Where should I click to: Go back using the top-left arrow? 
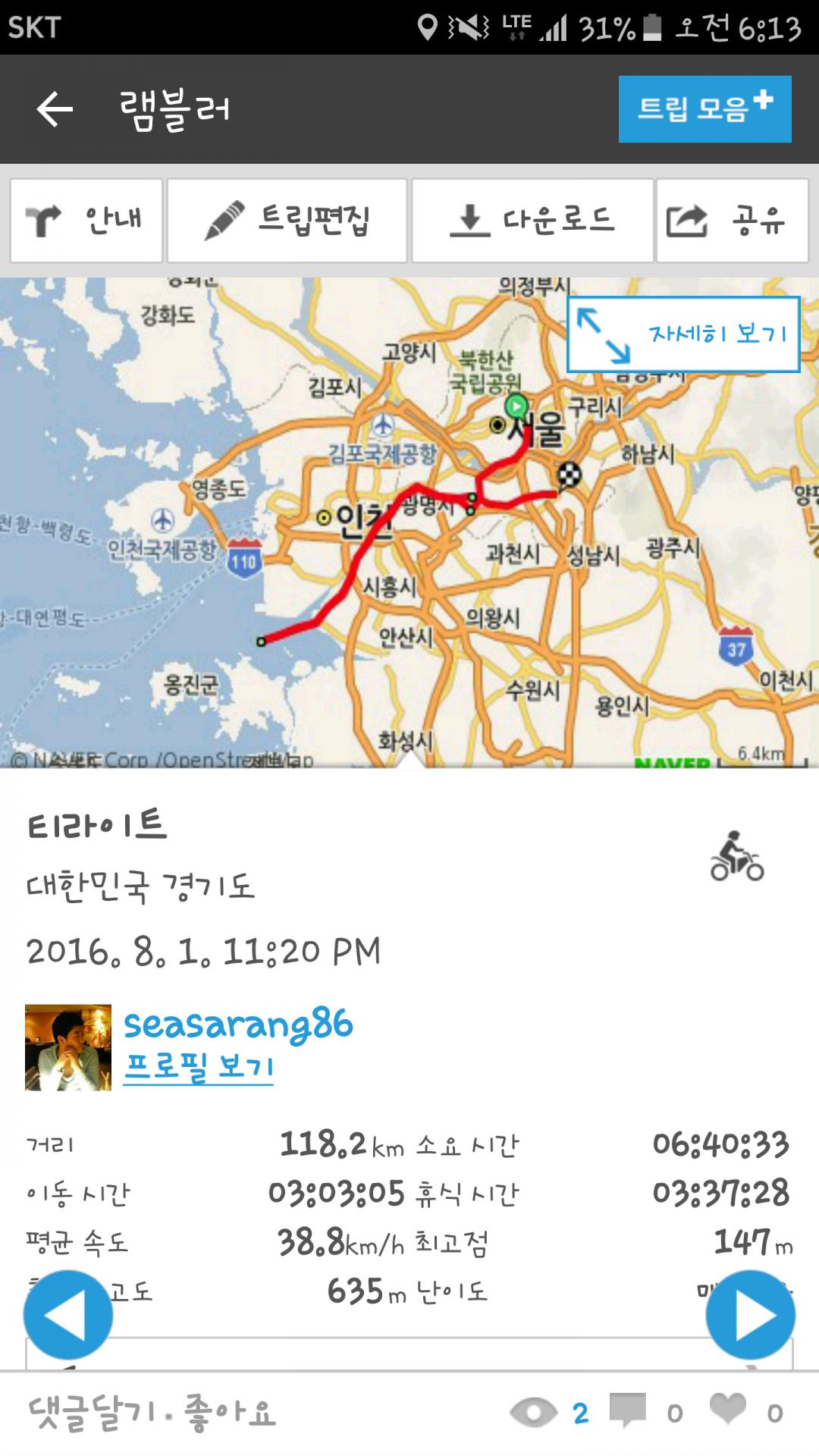(x=55, y=109)
